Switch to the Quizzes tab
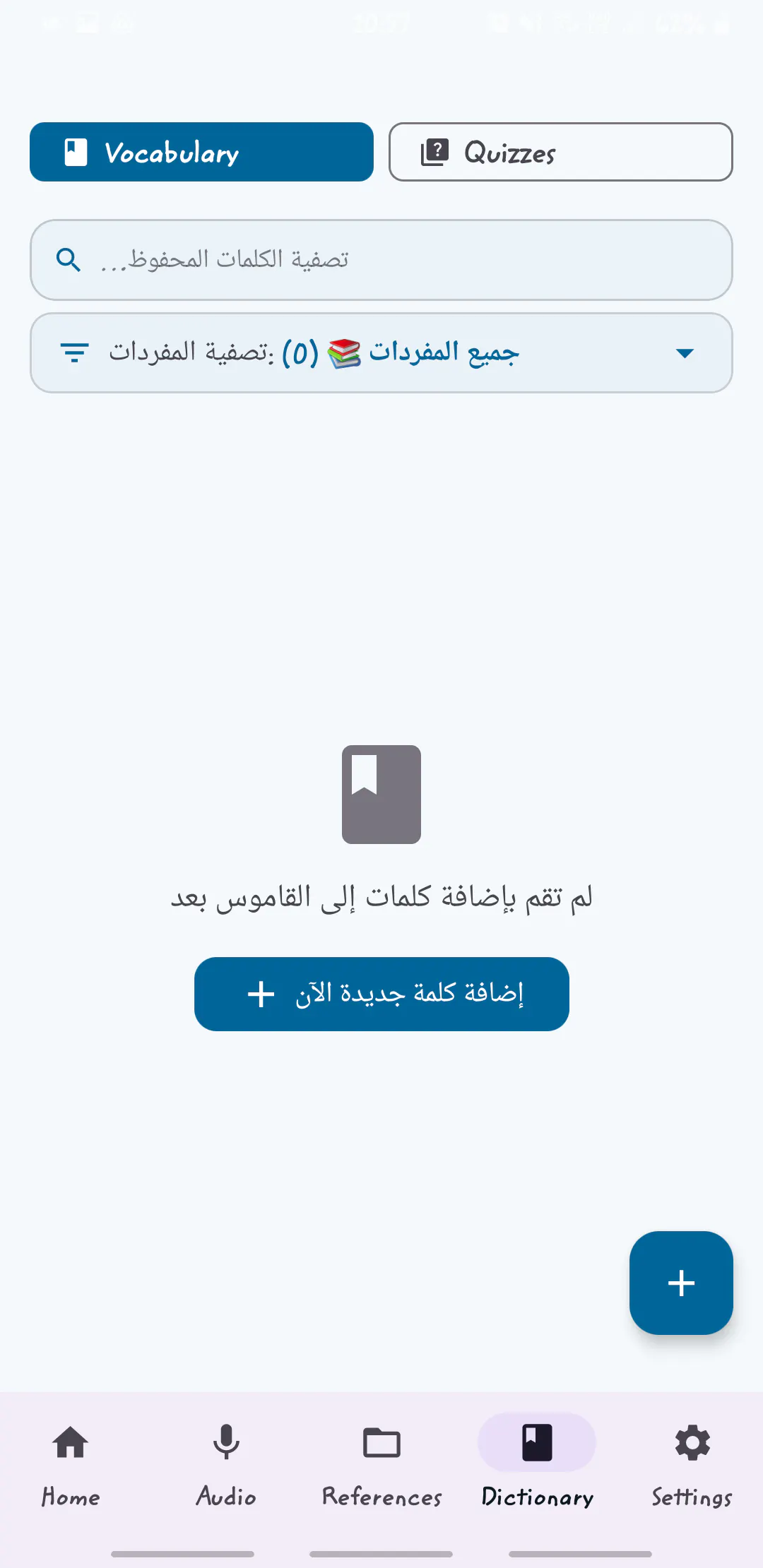The width and height of the screenshot is (763, 1568). pyautogui.click(x=560, y=152)
